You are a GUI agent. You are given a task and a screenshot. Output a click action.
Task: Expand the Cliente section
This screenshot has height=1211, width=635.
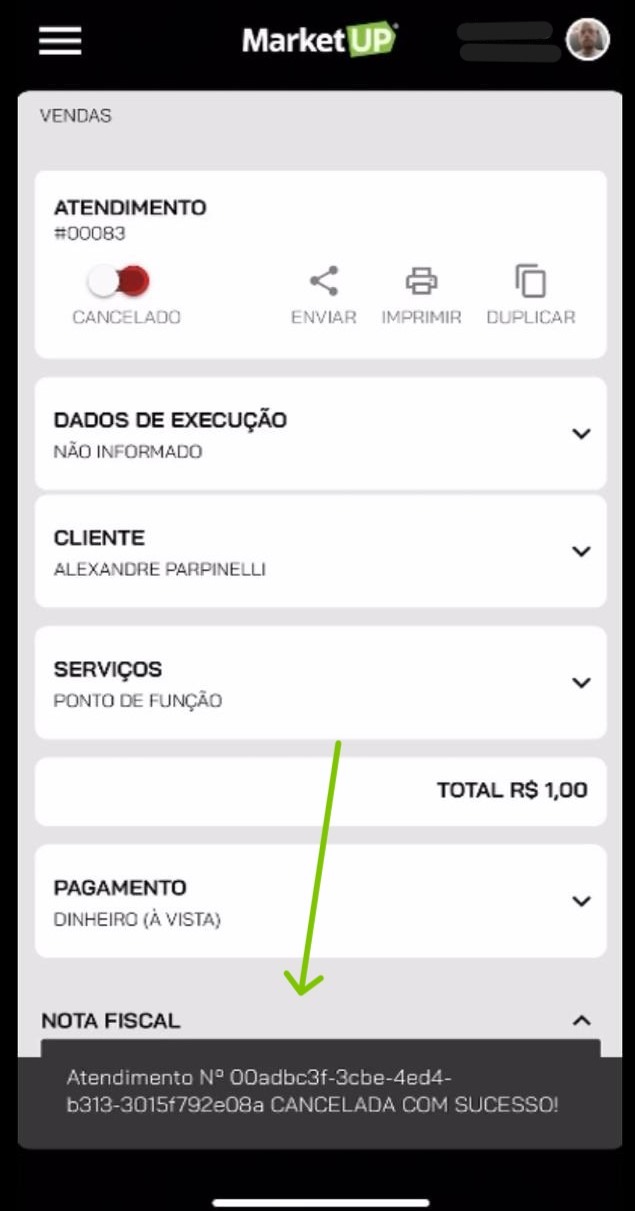tap(581, 551)
